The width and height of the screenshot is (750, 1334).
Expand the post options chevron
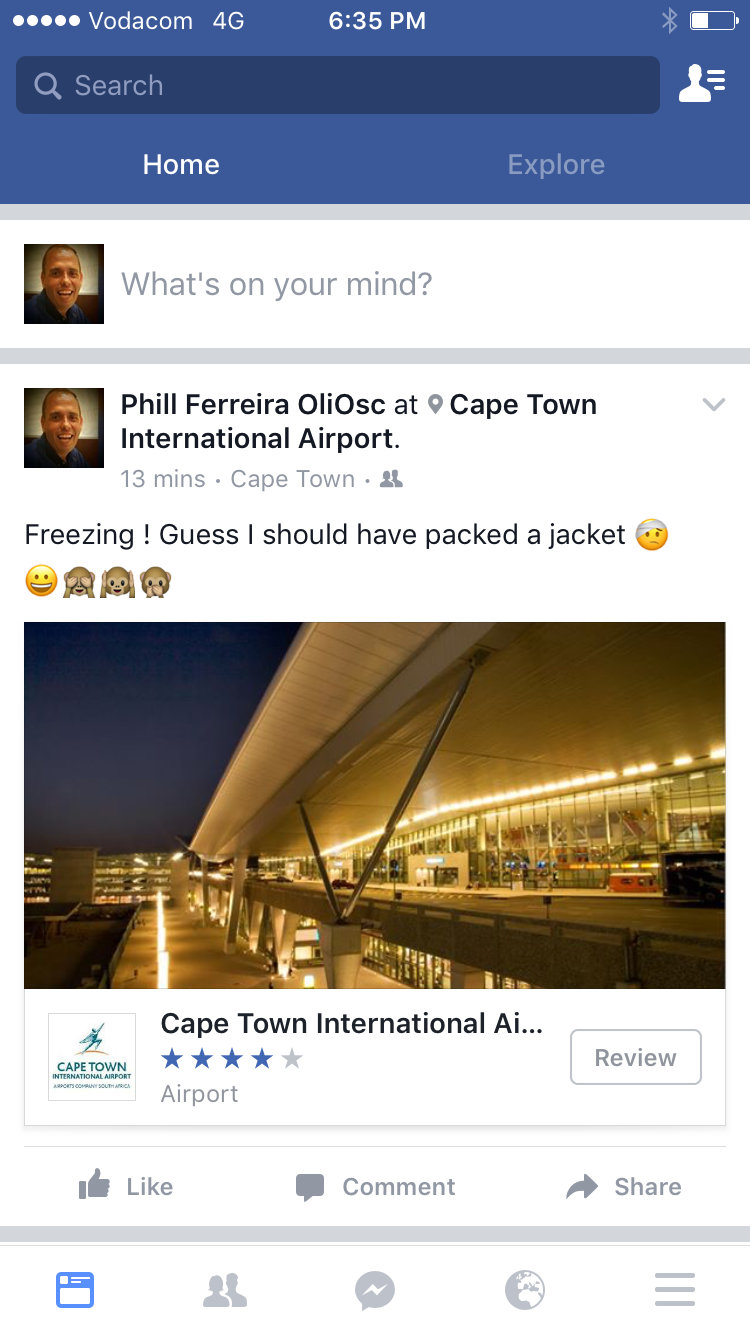(x=713, y=405)
